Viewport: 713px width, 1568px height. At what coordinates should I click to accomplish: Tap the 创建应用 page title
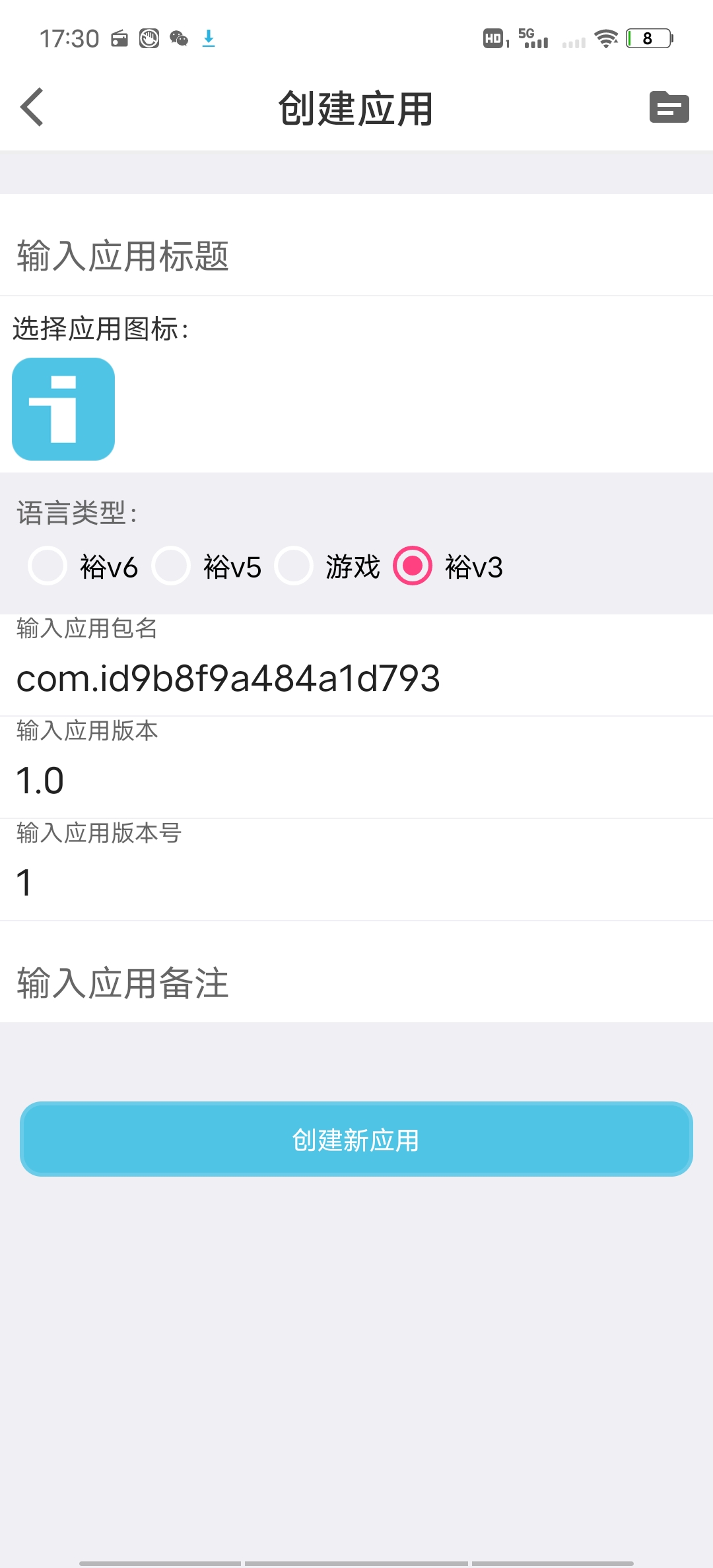(355, 109)
